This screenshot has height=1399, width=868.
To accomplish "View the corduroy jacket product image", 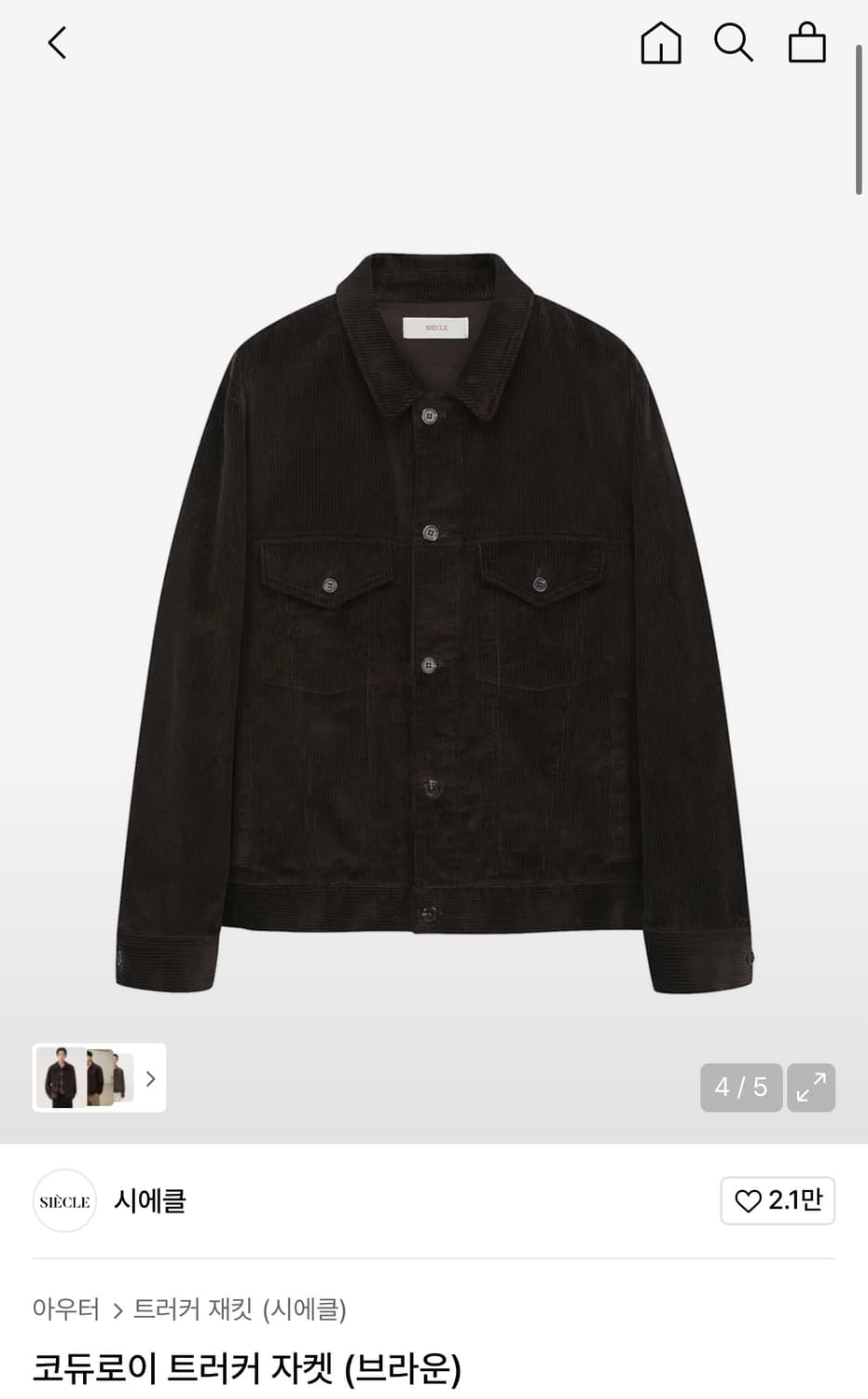I will coord(434,623).
